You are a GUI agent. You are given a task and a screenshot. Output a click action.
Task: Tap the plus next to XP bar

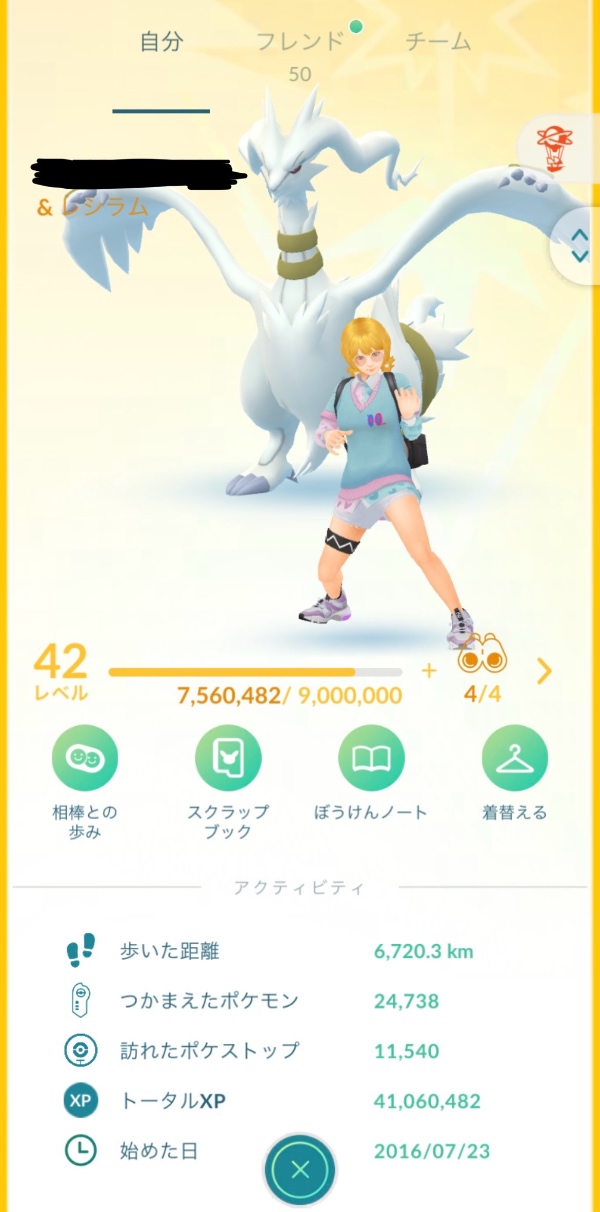429,671
